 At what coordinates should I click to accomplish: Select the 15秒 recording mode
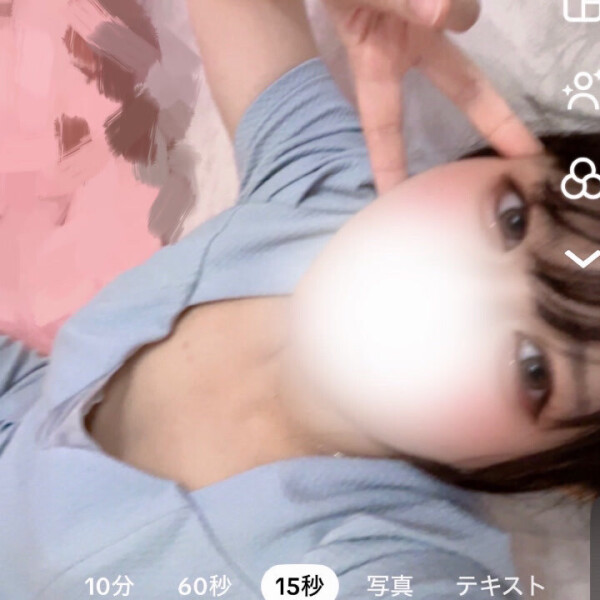(300, 586)
